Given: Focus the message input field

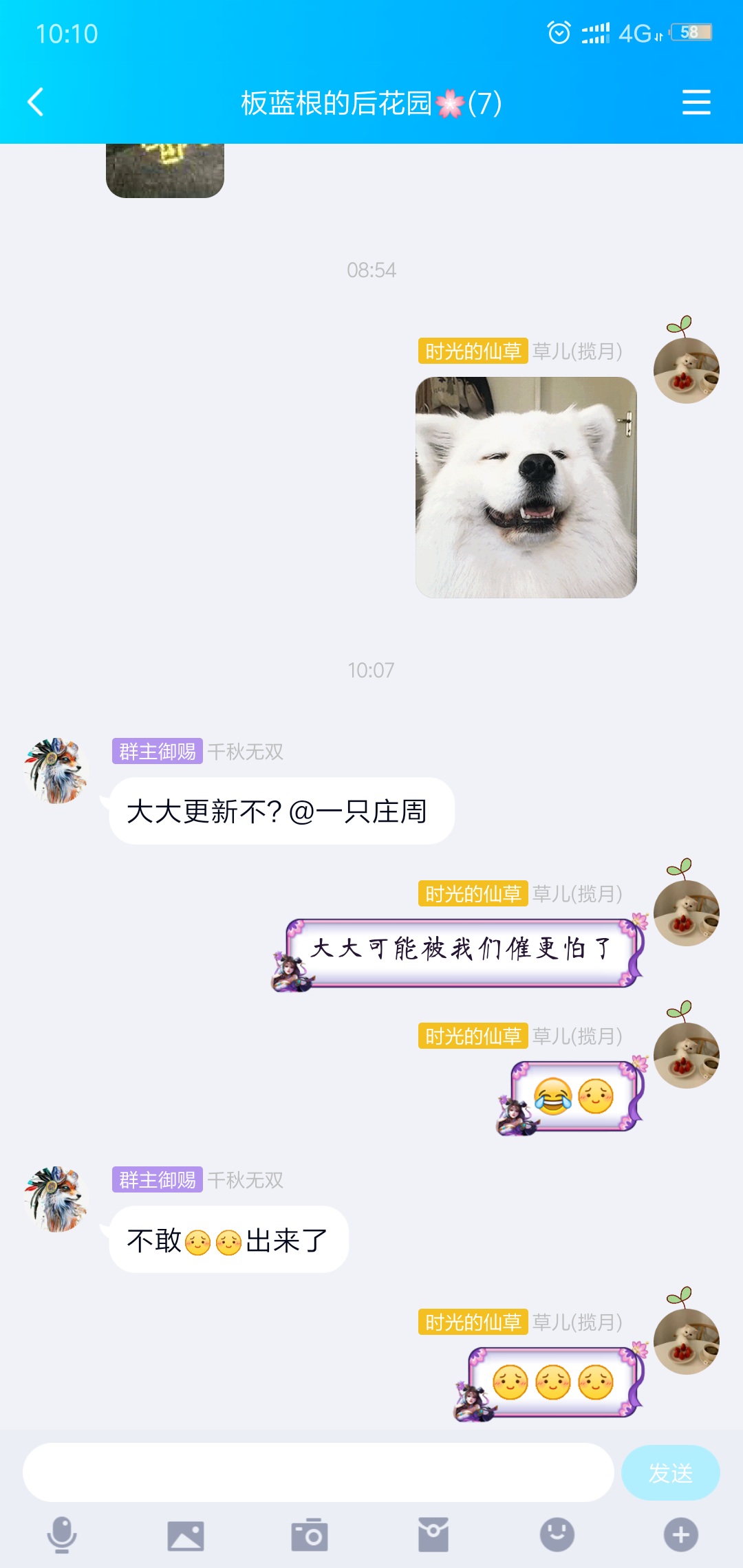Looking at the screenshot, I should point(319,1472).
